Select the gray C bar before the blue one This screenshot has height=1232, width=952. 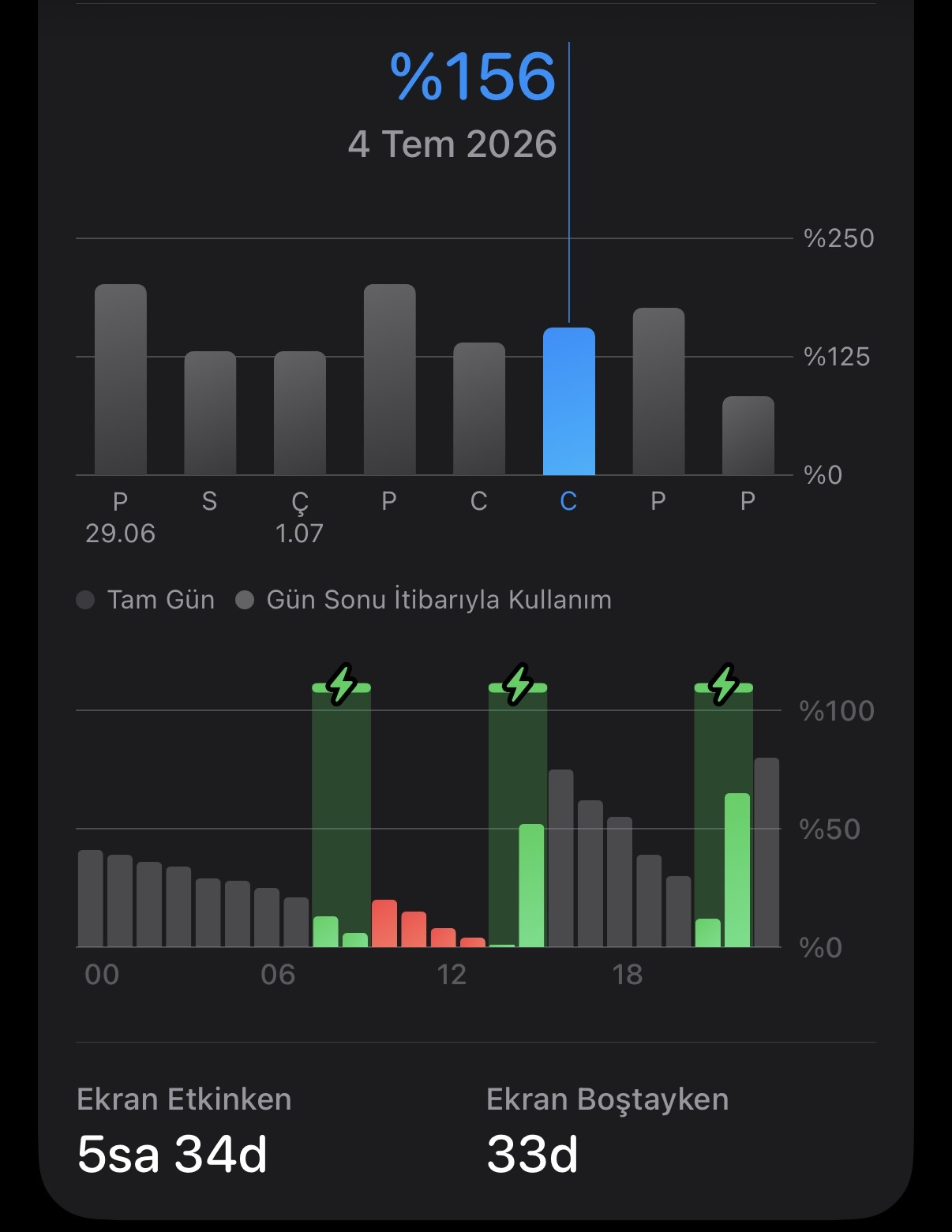479,409
